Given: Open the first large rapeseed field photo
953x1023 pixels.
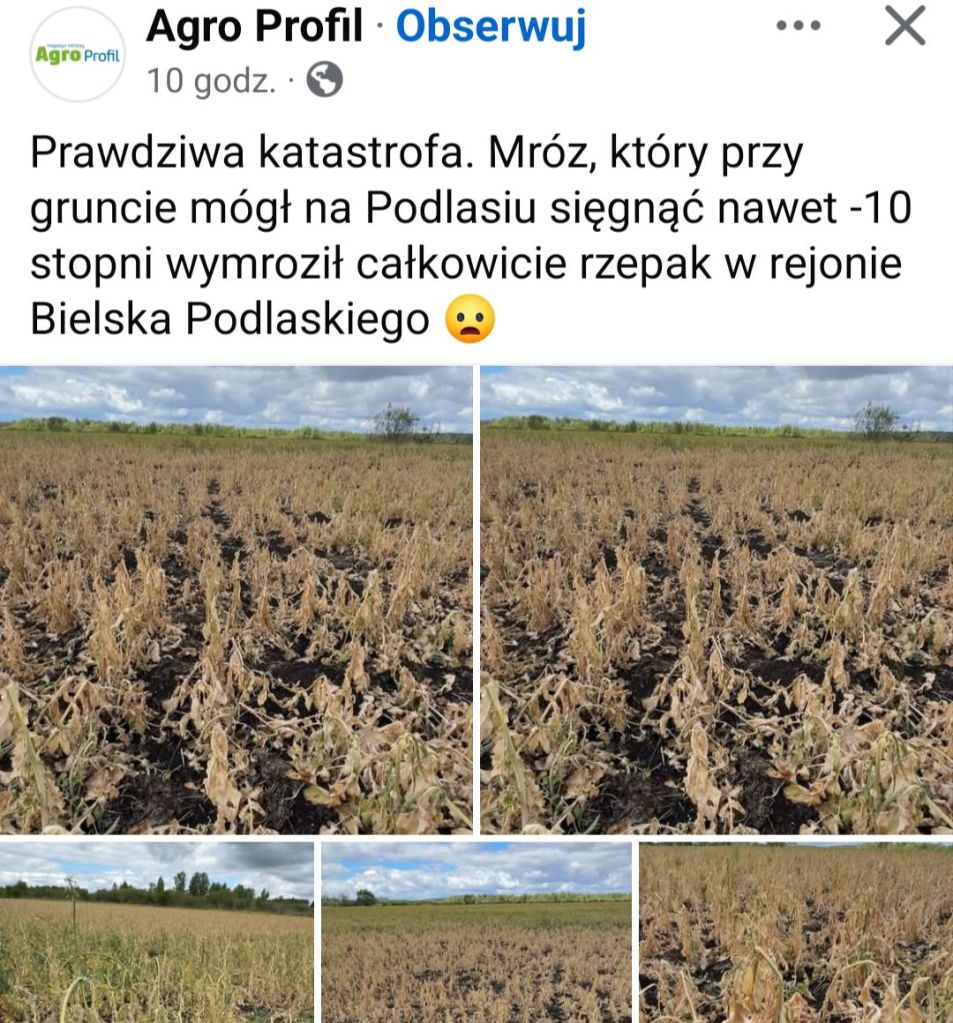Looking at the screenshot, I should pyautogui.click(x=236, y=599).
